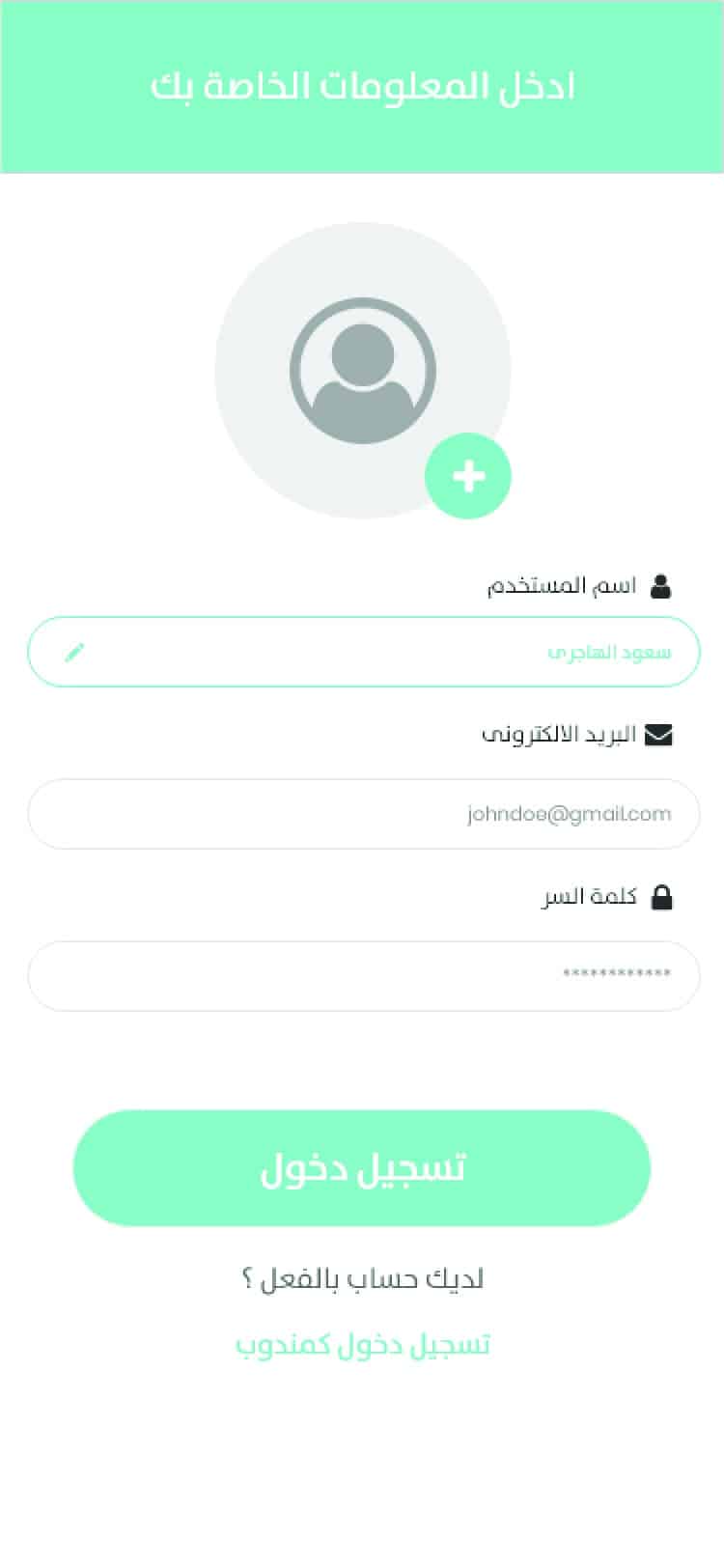Tap the pencil edit icon in username field
This screenshot has height=1568, width=724.
[x=74, y=653]
